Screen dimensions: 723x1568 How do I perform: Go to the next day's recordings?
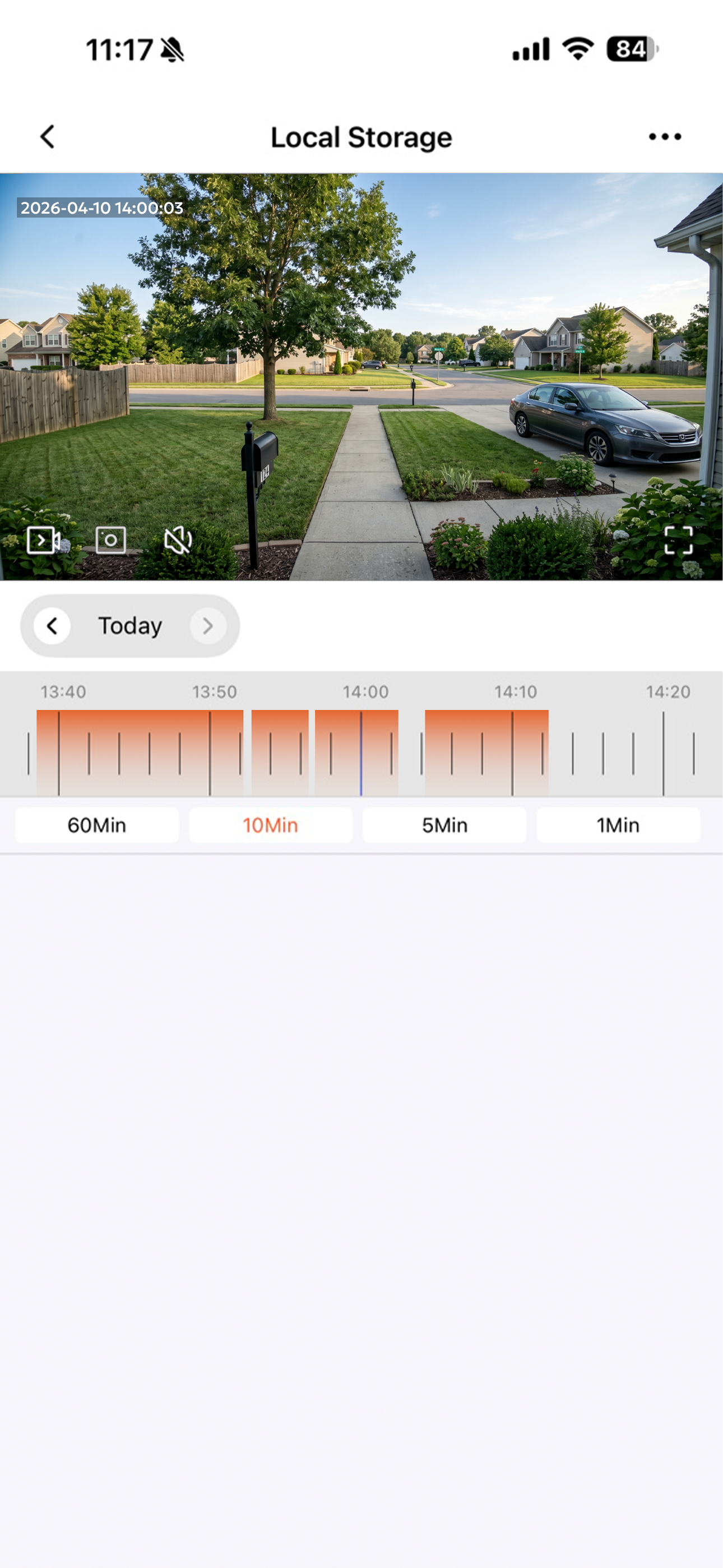[x=207, y=626]
